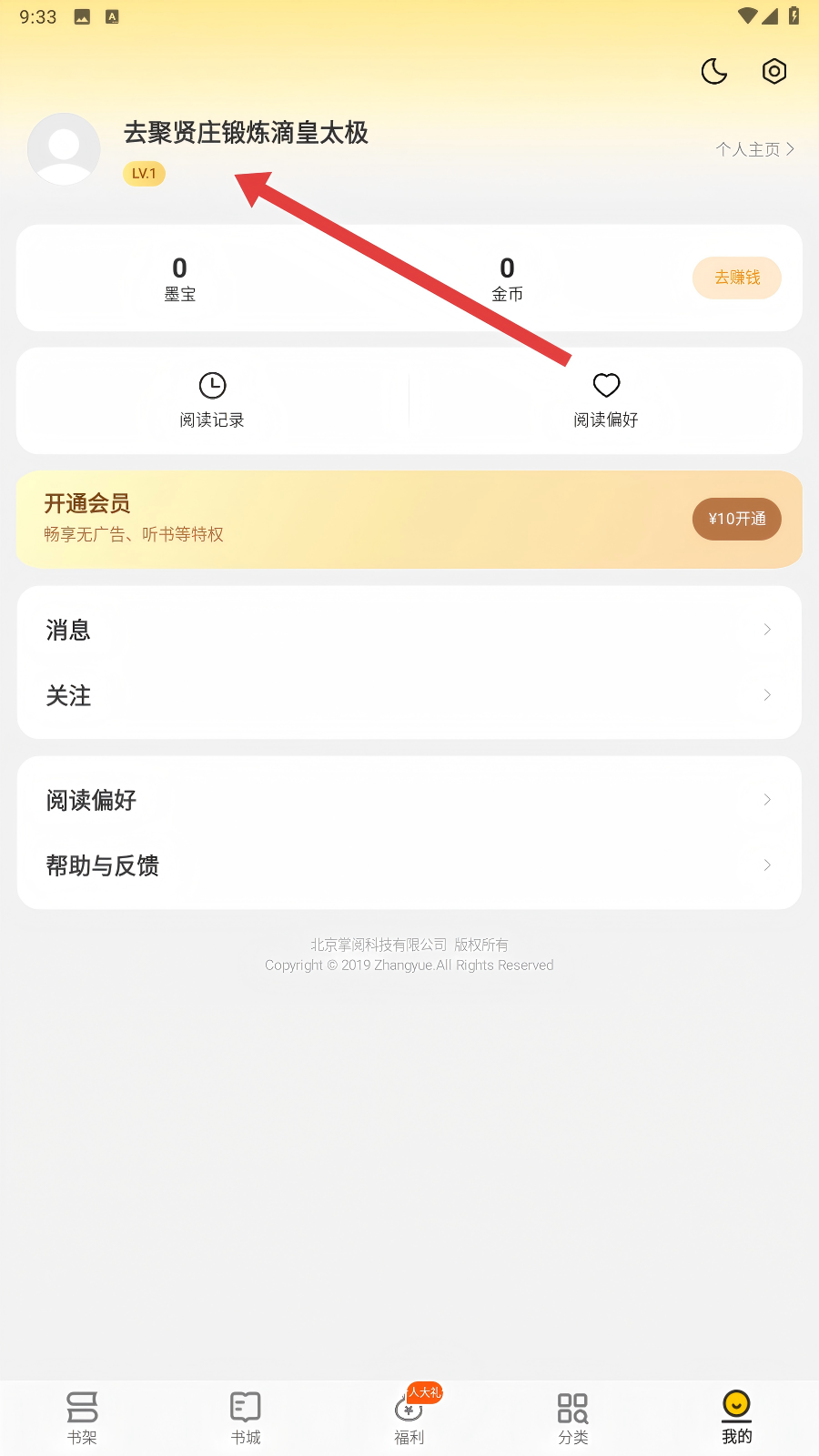This screenshot has height=1456, width=819.
Task: Go to 个人主页 personal homepage
Action: pyautogui.click(x=754, y=149)
